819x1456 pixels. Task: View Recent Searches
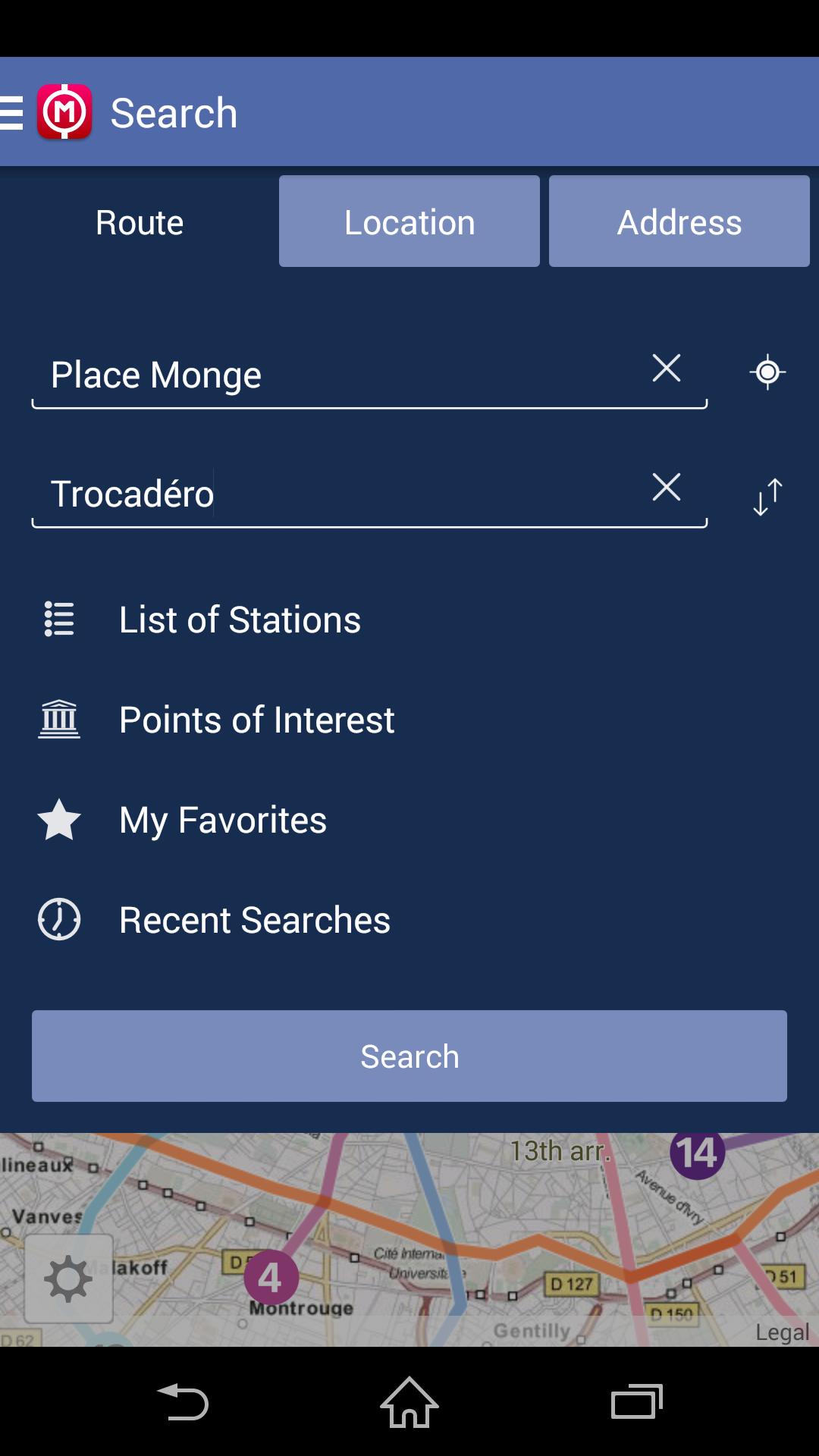254,920
